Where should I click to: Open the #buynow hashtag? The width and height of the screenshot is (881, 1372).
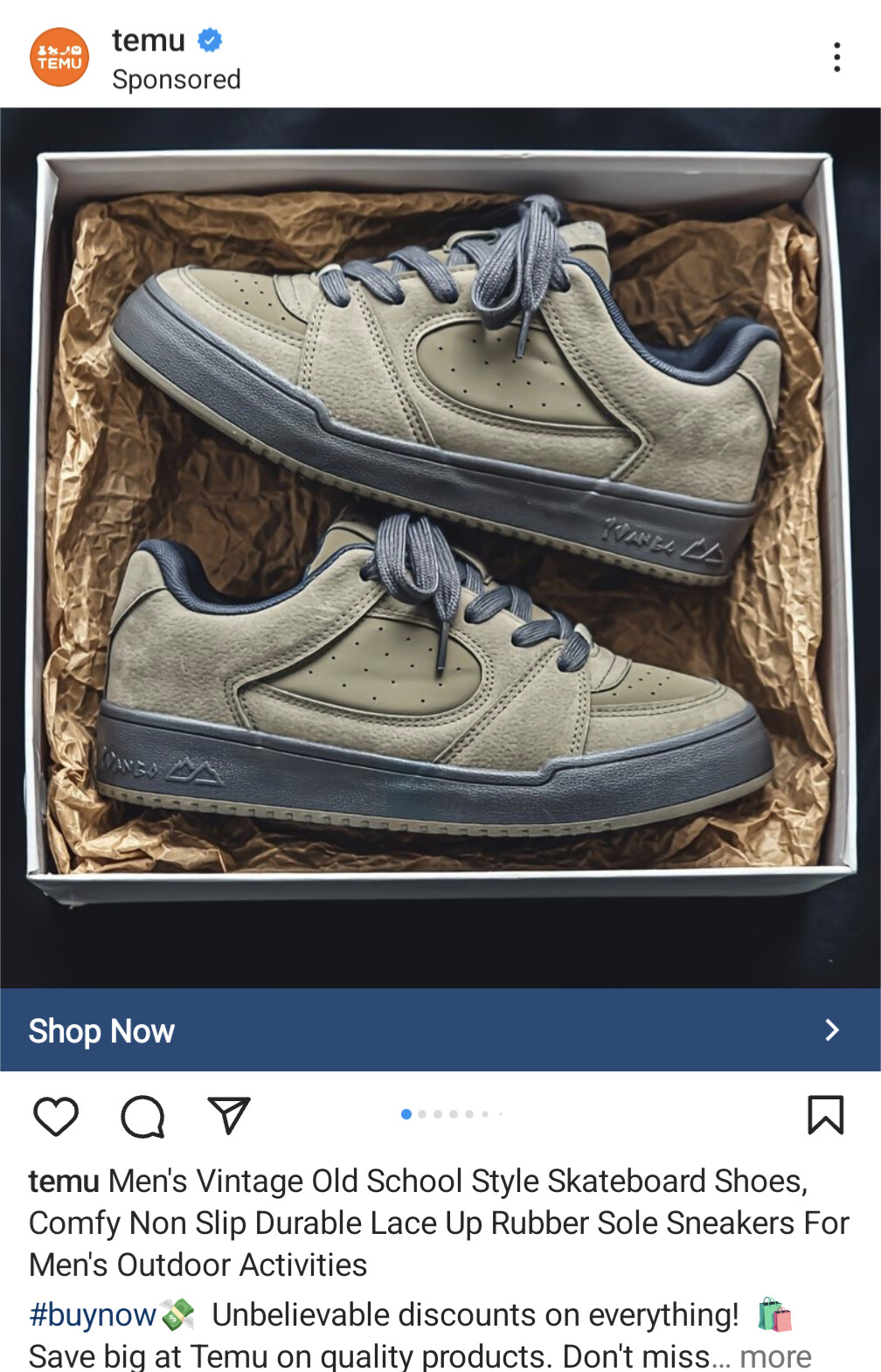pos(93,1314)
